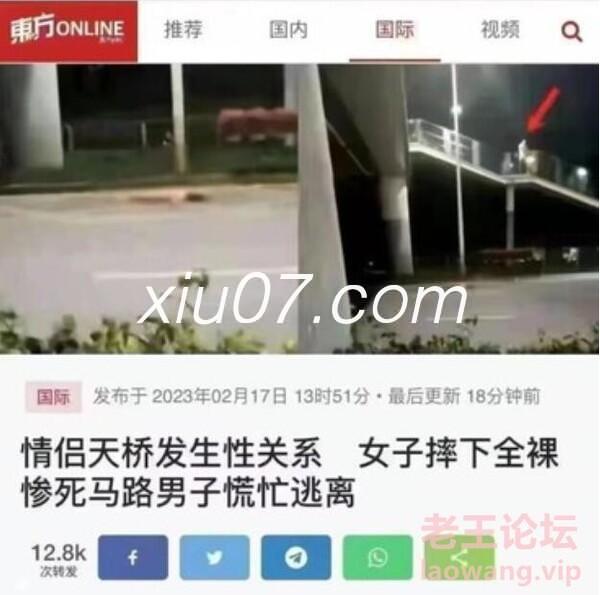Switch to the 国内 tab
600x595 pixels.
(288, 30)
